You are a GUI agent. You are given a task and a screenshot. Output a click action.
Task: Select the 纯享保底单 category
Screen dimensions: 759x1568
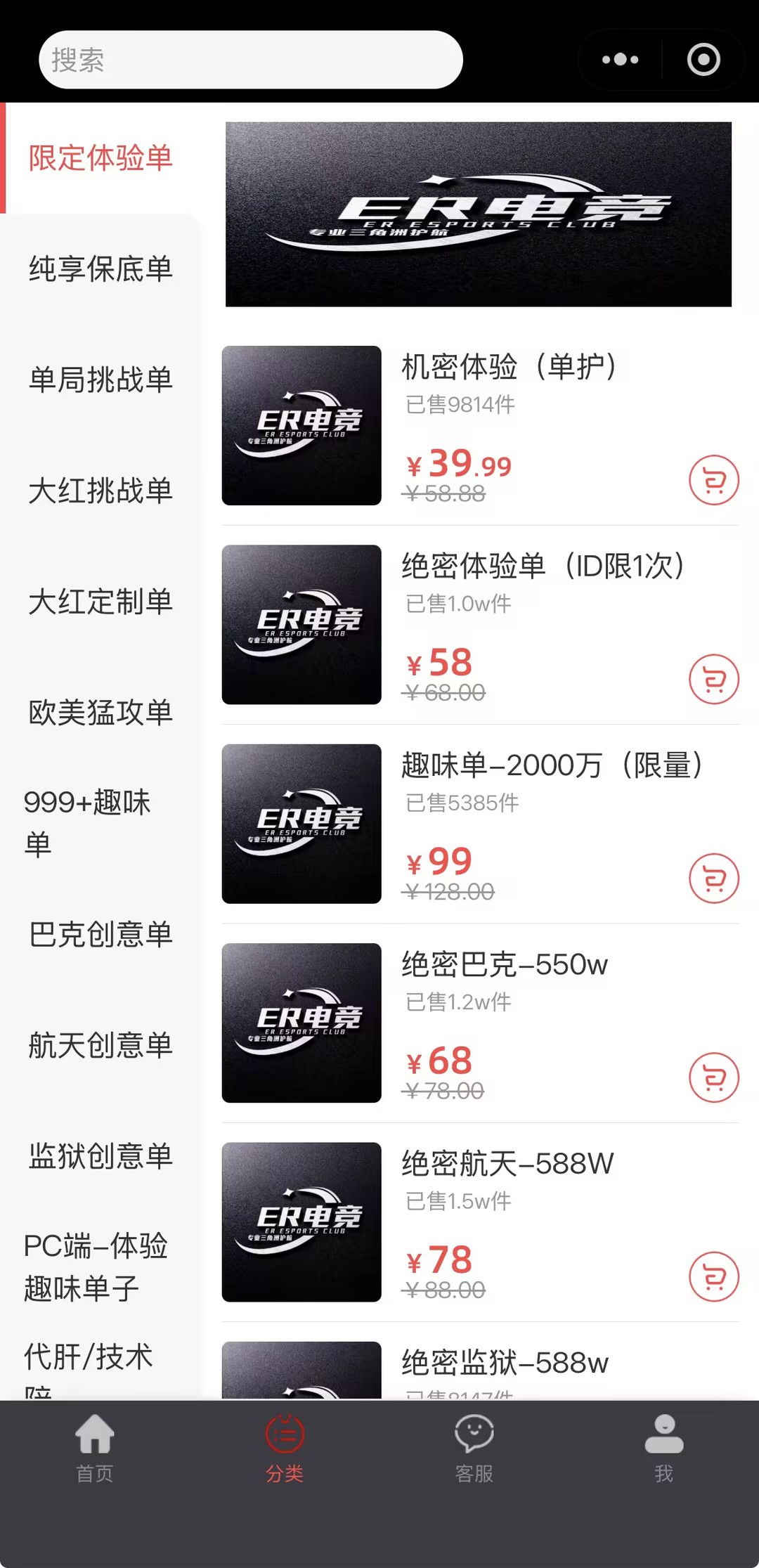[100, 269]
